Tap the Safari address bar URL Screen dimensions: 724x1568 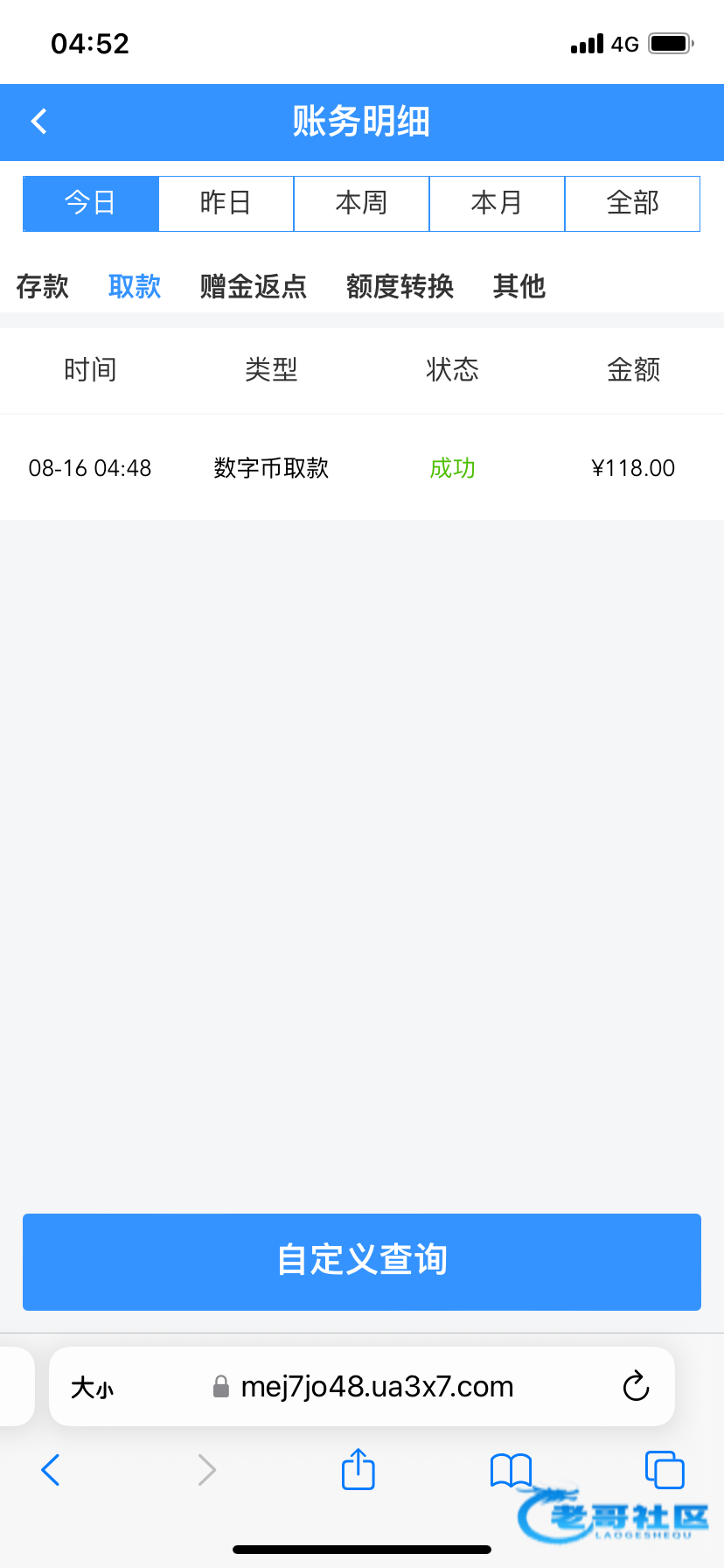click(x=376, y=1387)
